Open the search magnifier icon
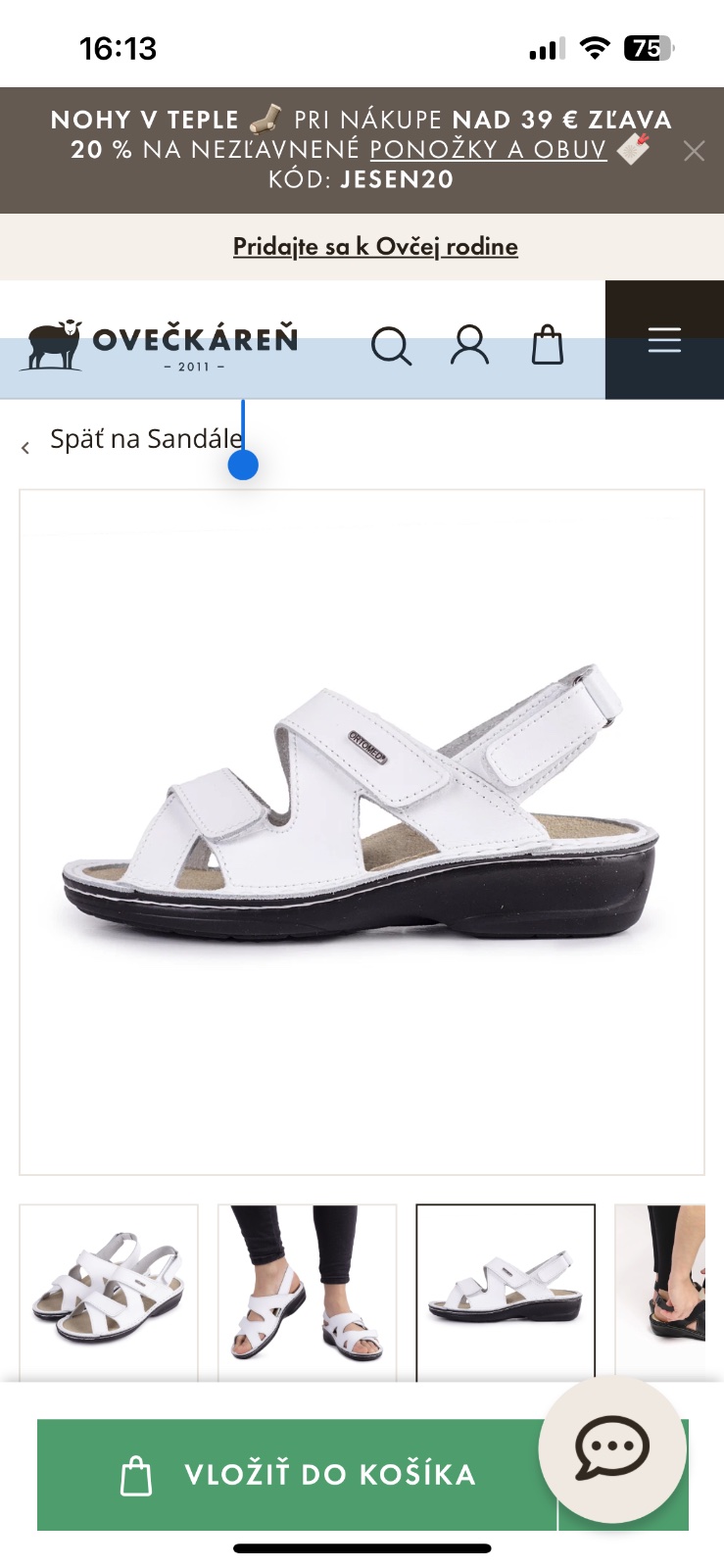Screen dimensions: 724x1568 (x=391, y=346)
